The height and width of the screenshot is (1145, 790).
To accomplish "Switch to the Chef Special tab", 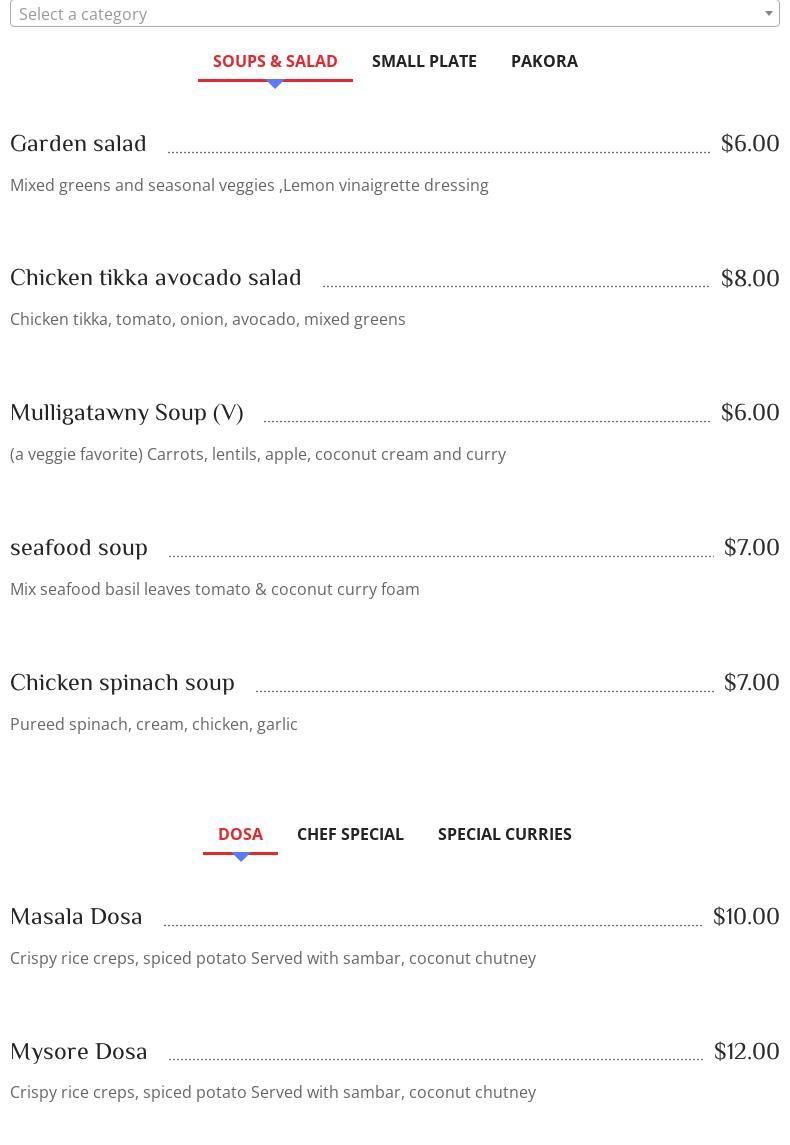I will 350,834.
